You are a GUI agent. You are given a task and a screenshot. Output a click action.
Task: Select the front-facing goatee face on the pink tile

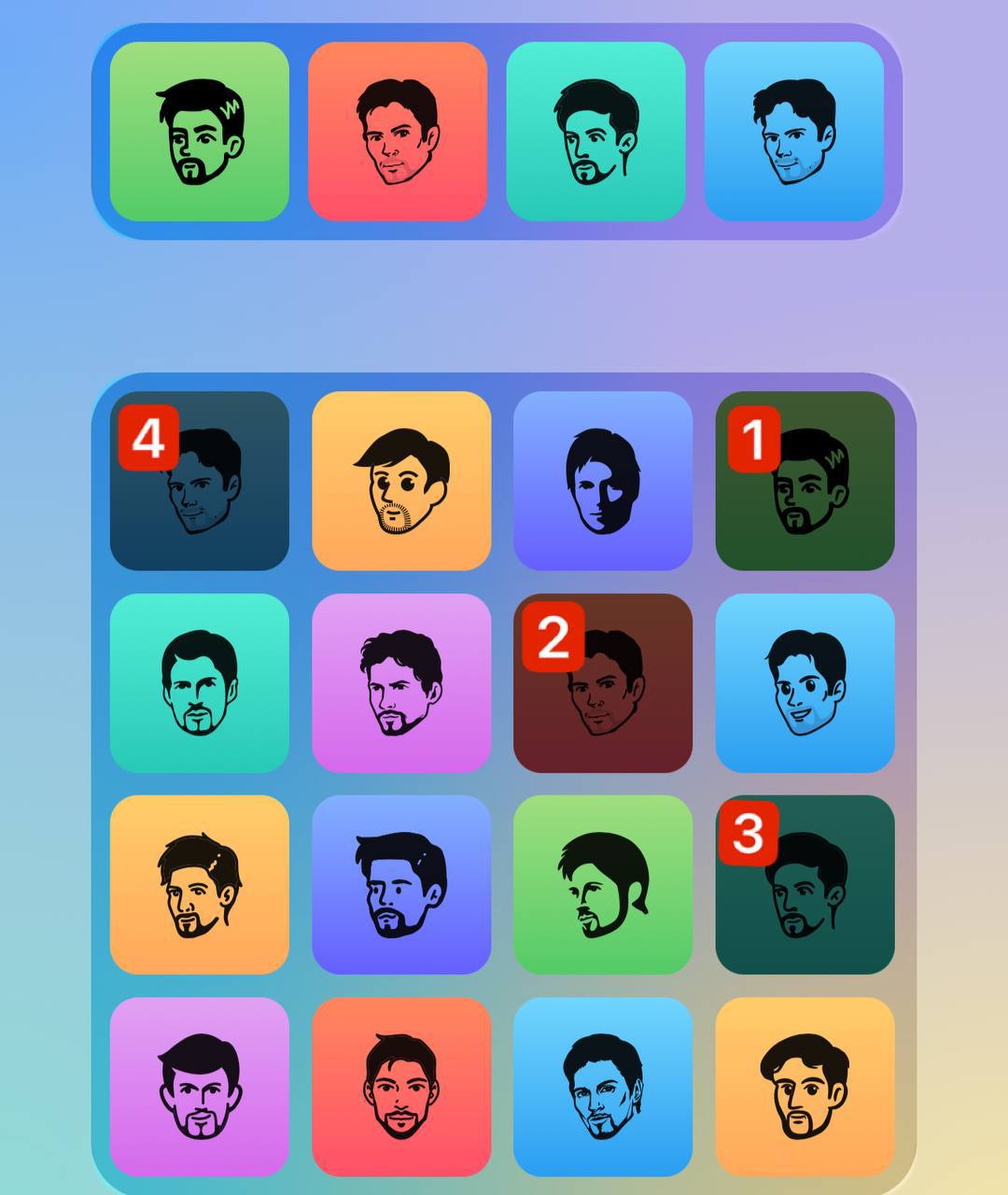[x=200, y=1087]
